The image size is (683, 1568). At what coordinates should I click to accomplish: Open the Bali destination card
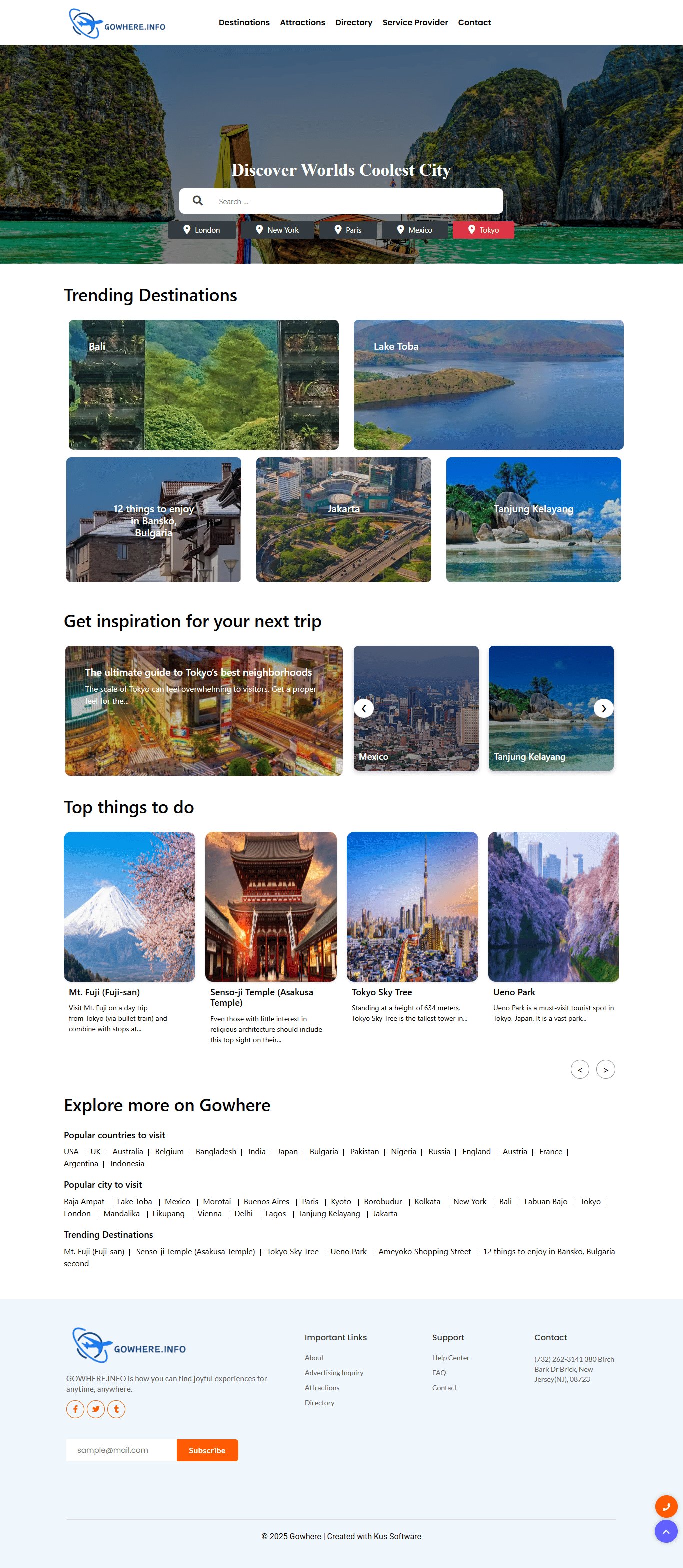tap(203, 385)
